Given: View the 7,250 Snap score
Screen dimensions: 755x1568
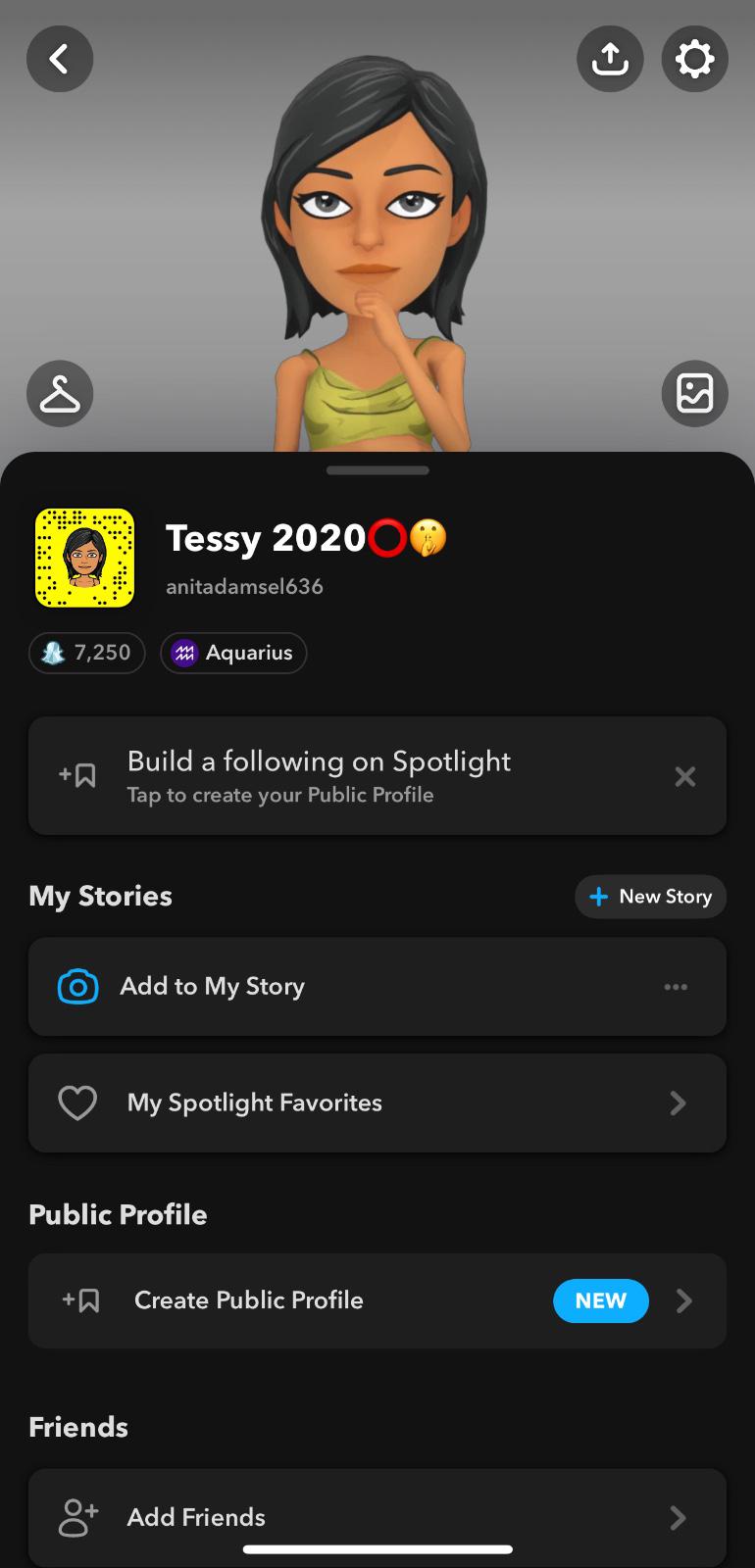Looking at the screenshot, I should [x=87, y=653].
